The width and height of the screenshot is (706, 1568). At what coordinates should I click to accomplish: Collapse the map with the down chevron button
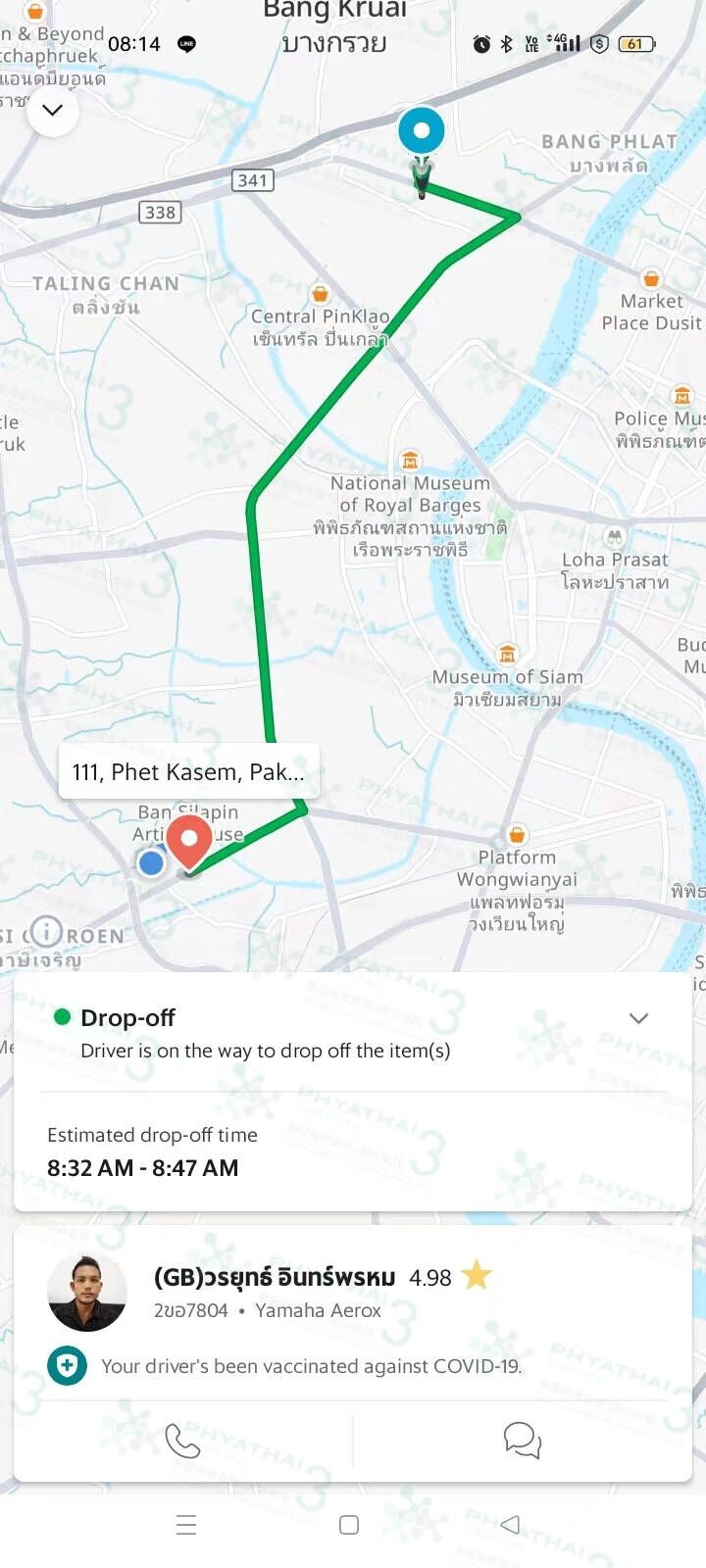pos(53,111)
